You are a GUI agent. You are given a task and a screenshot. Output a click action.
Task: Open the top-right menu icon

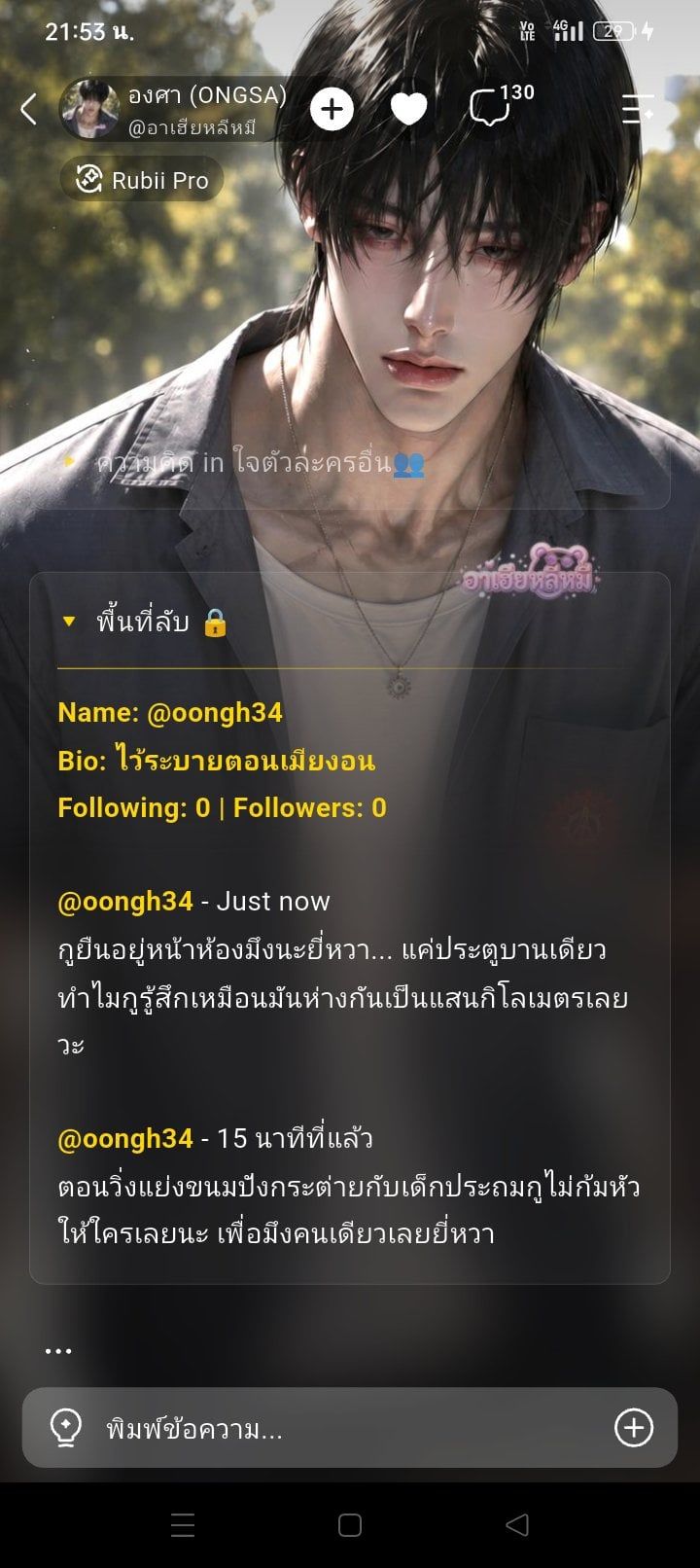pyautogui.click(x=638, y=109)
